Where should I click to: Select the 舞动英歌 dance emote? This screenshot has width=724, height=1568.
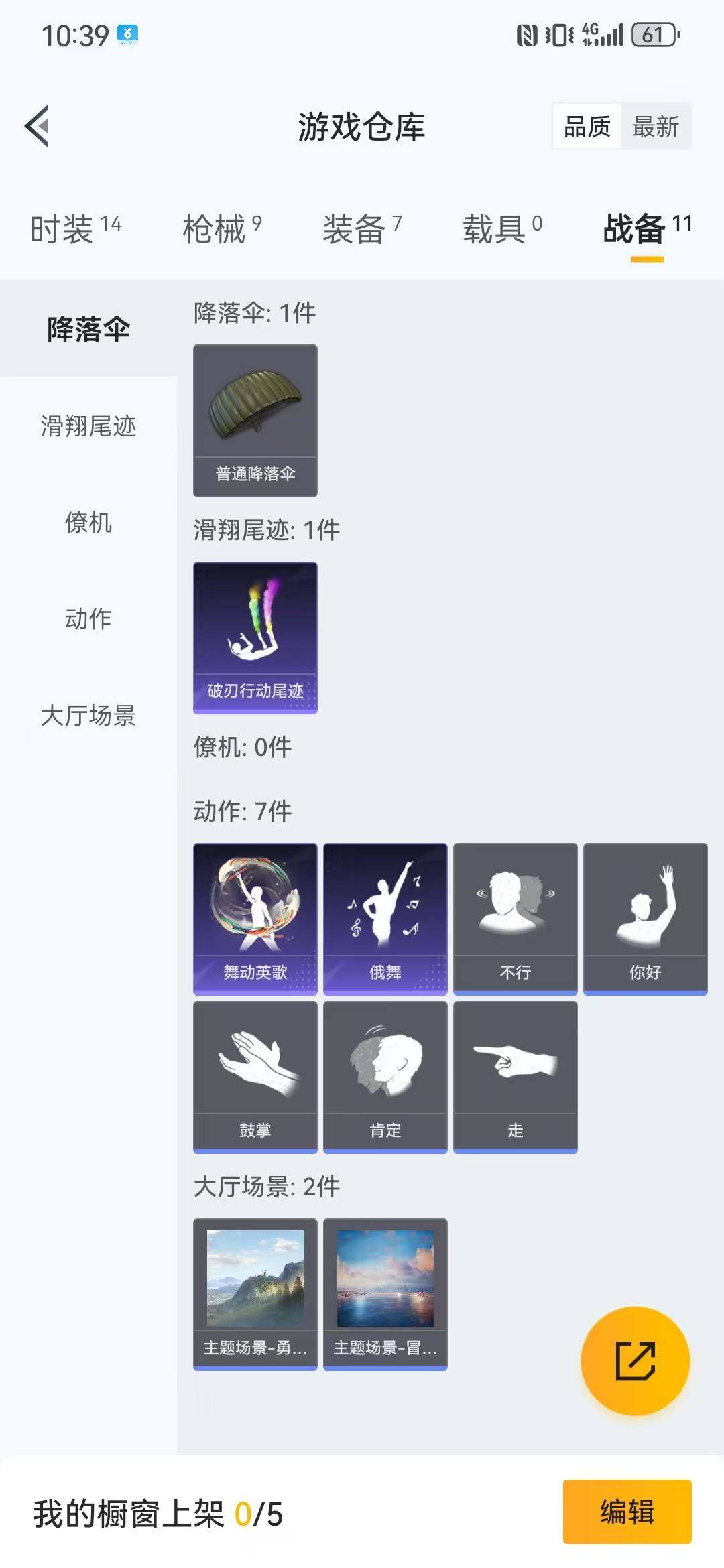[255, 916]
